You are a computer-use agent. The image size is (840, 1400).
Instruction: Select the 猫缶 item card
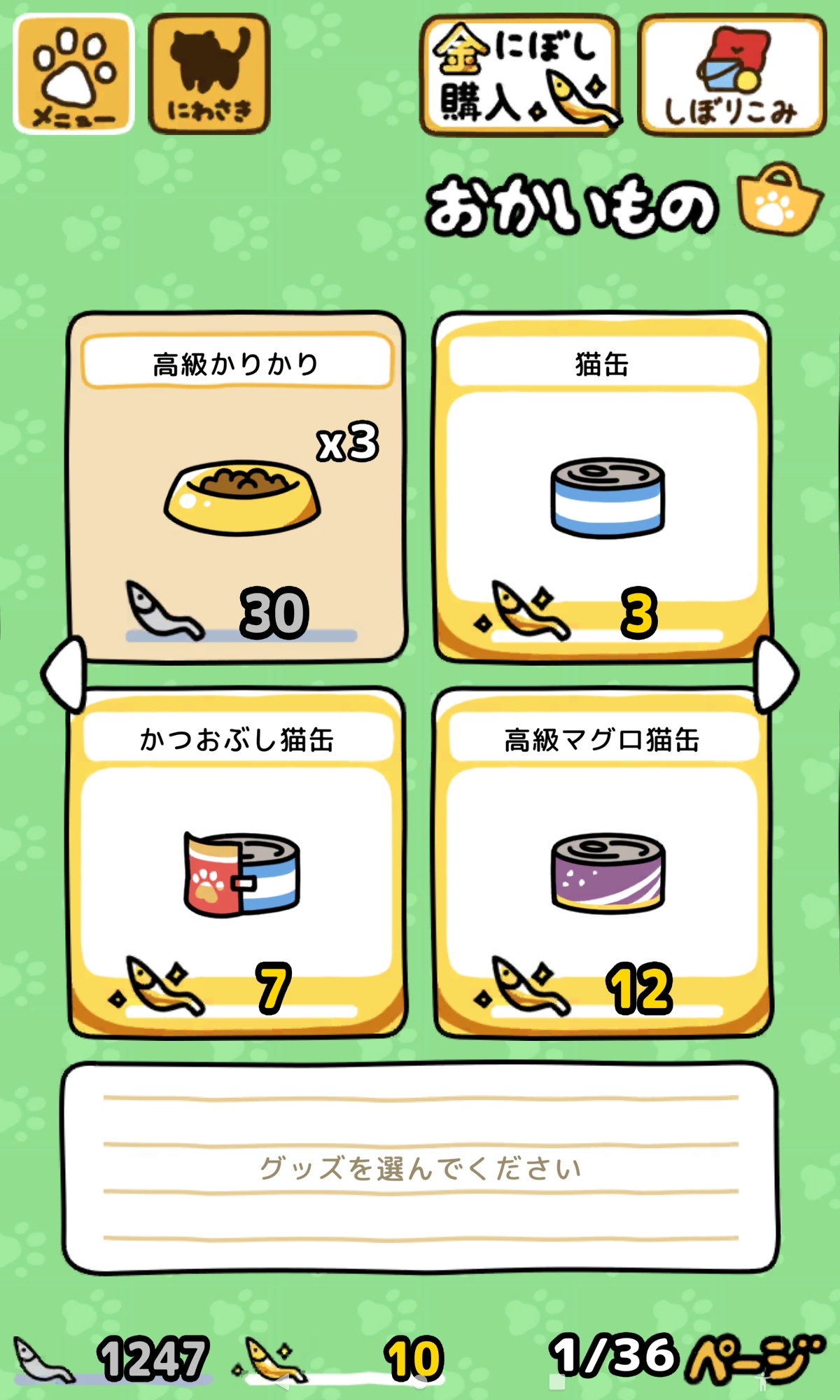602,486
